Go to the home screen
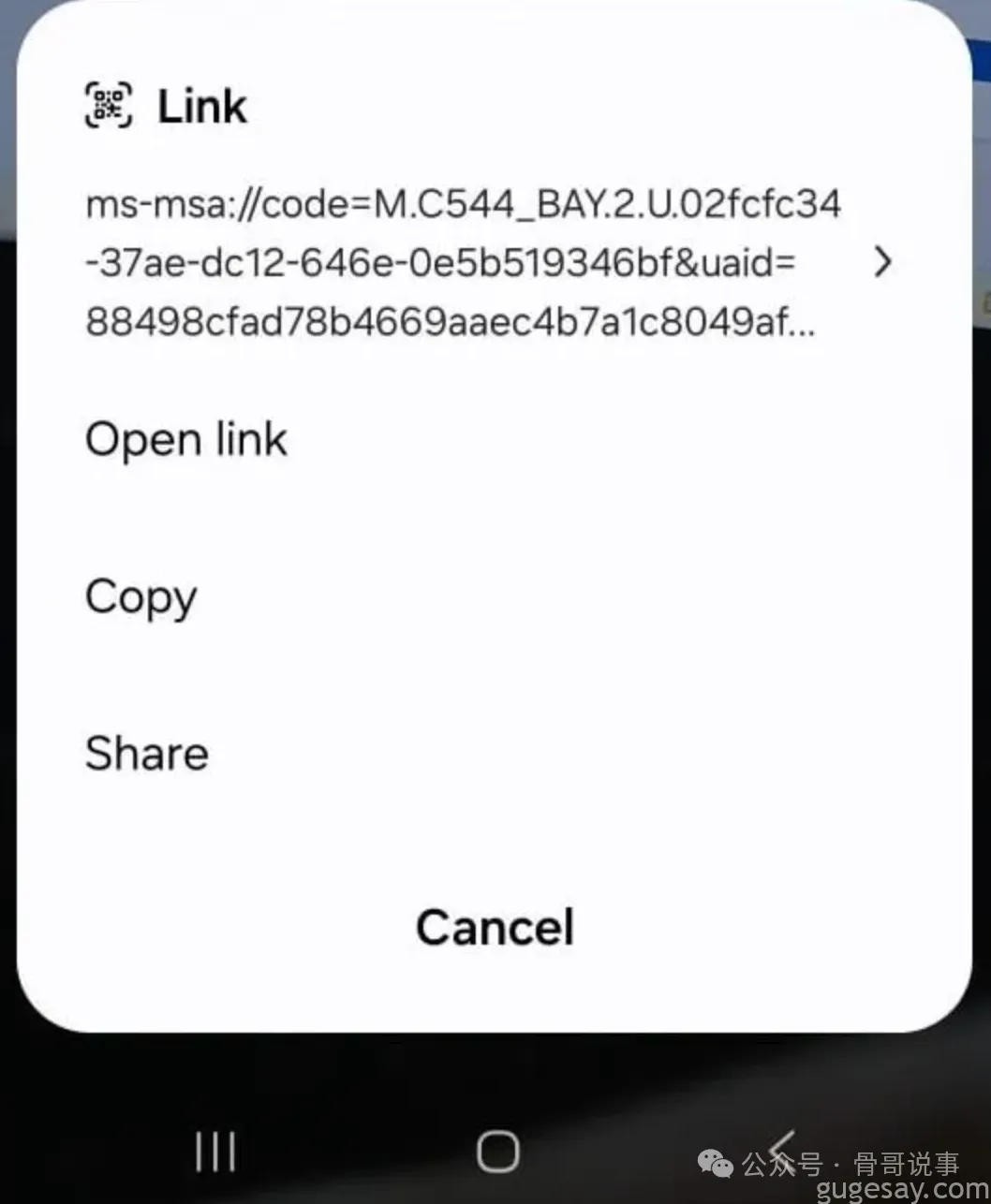This screenshot has height=1204, width=991. [496, 1151]
